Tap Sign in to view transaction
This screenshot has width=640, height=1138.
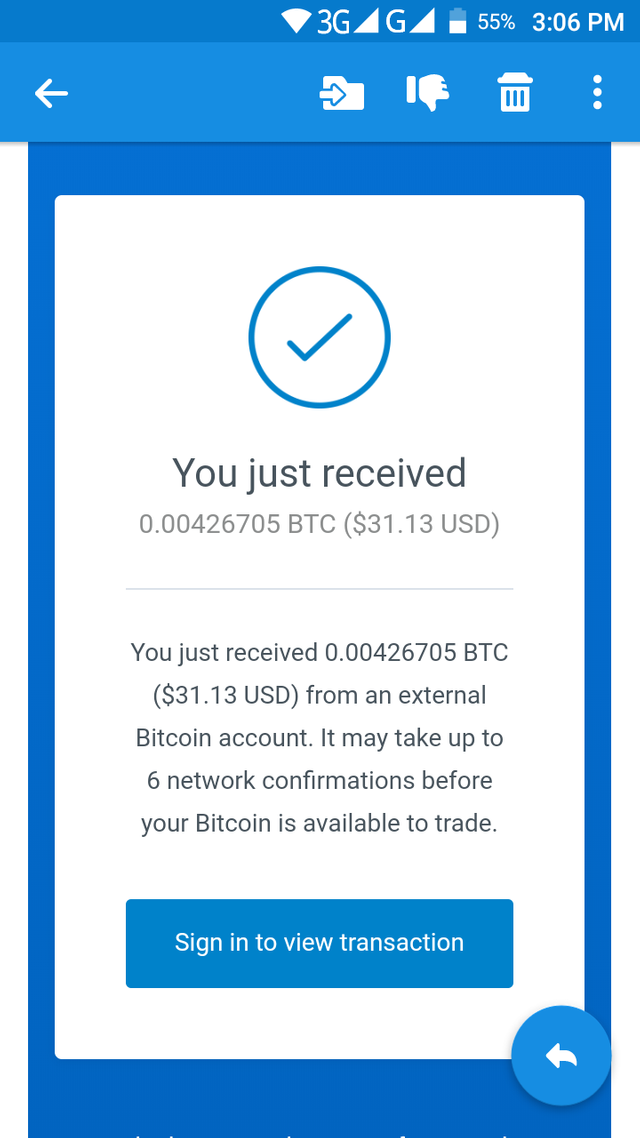(319, 943)
